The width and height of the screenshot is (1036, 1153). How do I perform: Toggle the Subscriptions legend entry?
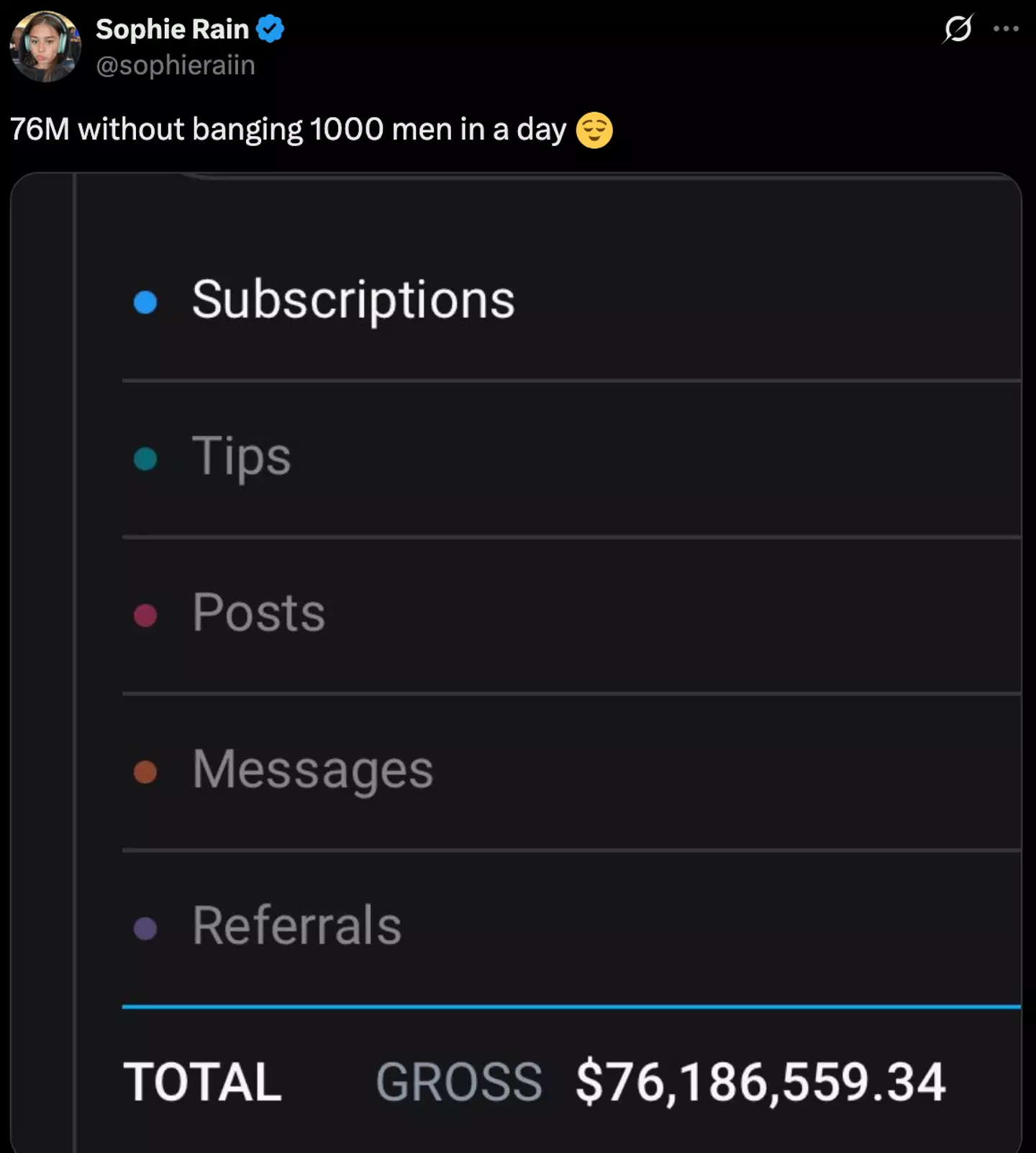point(353,301)
